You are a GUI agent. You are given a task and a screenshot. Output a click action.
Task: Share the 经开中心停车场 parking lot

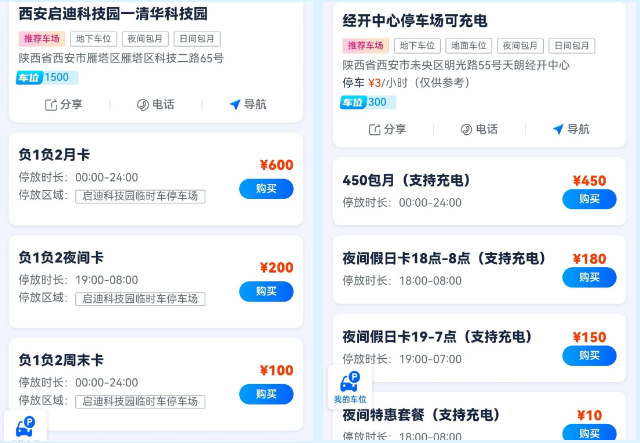pyautogui.click(x=388, y=129)
